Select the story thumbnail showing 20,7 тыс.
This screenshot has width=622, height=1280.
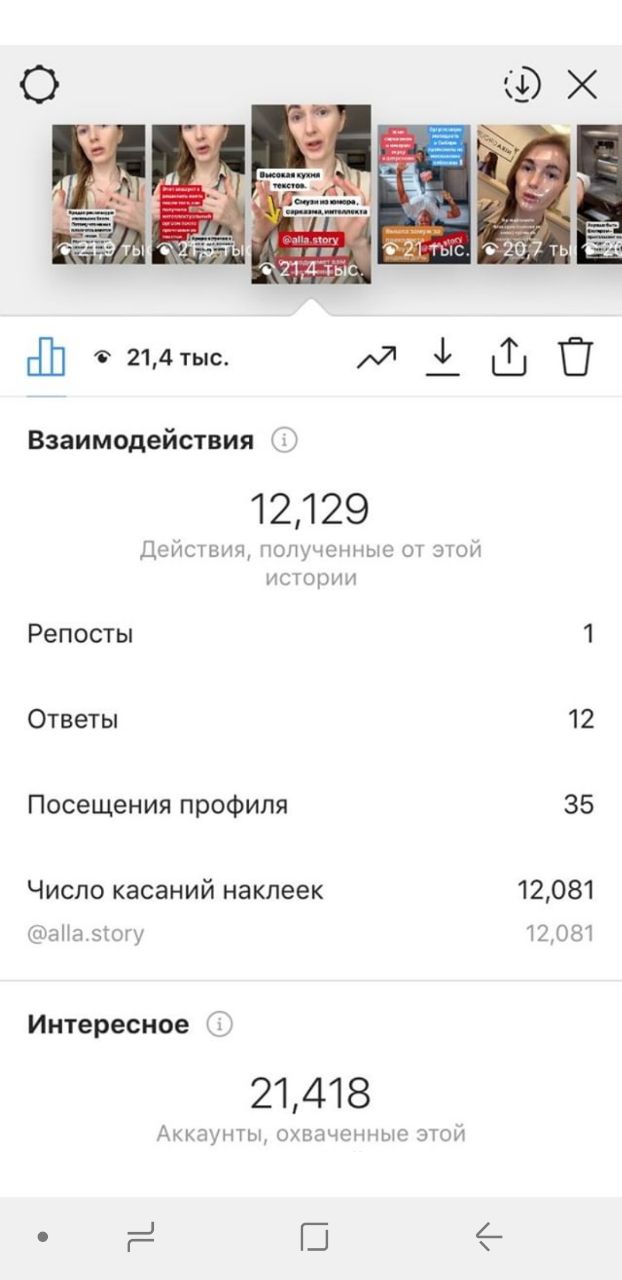524,194
